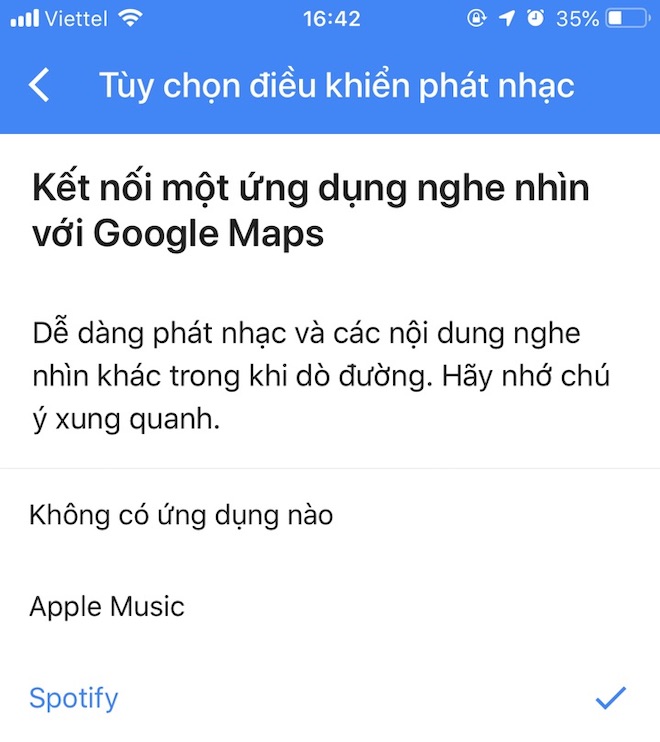The width and height of the screenshot is (660, 742).
Task: Select Spotify as media app
Action: pyautogui.click(x=74, y=697)
